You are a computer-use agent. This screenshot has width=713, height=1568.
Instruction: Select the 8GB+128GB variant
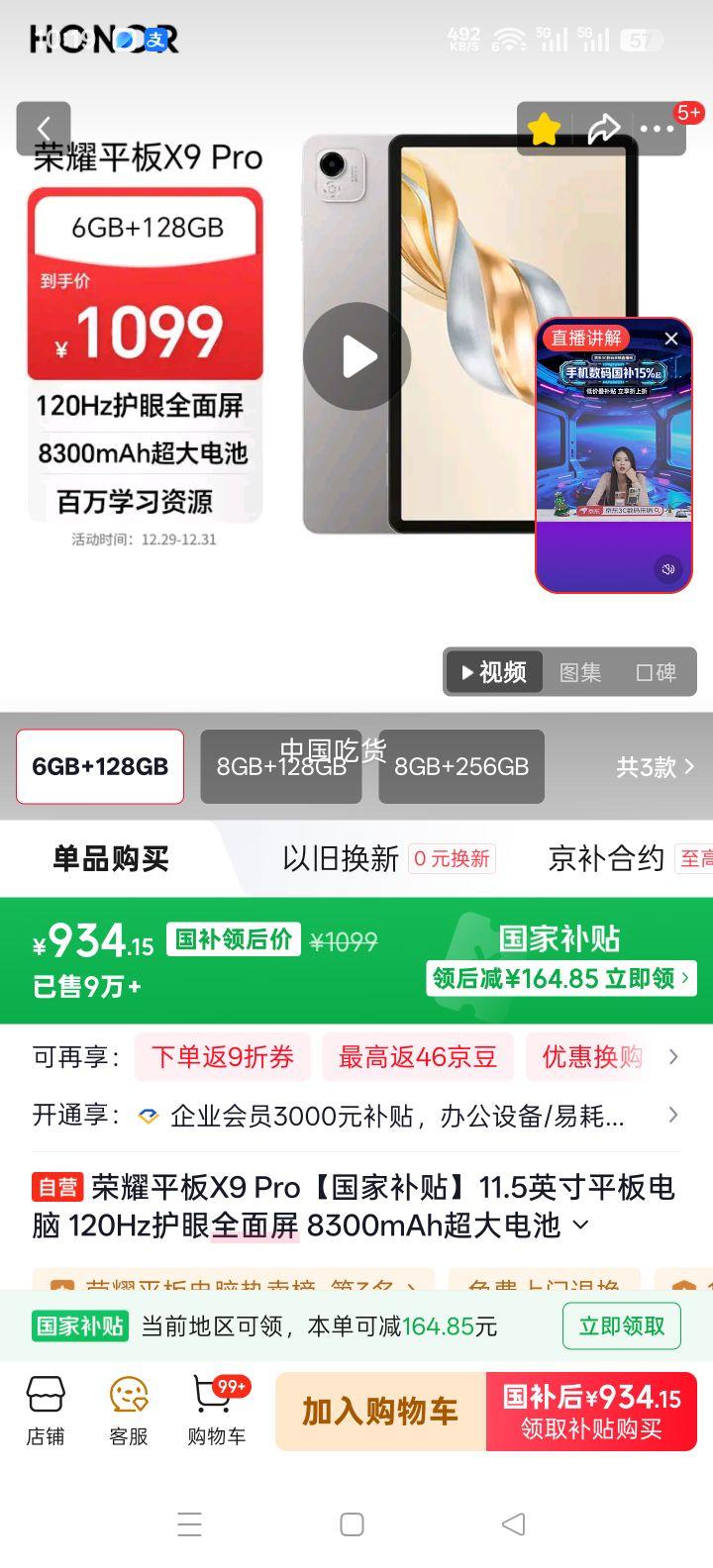click(x=280, y=766)
